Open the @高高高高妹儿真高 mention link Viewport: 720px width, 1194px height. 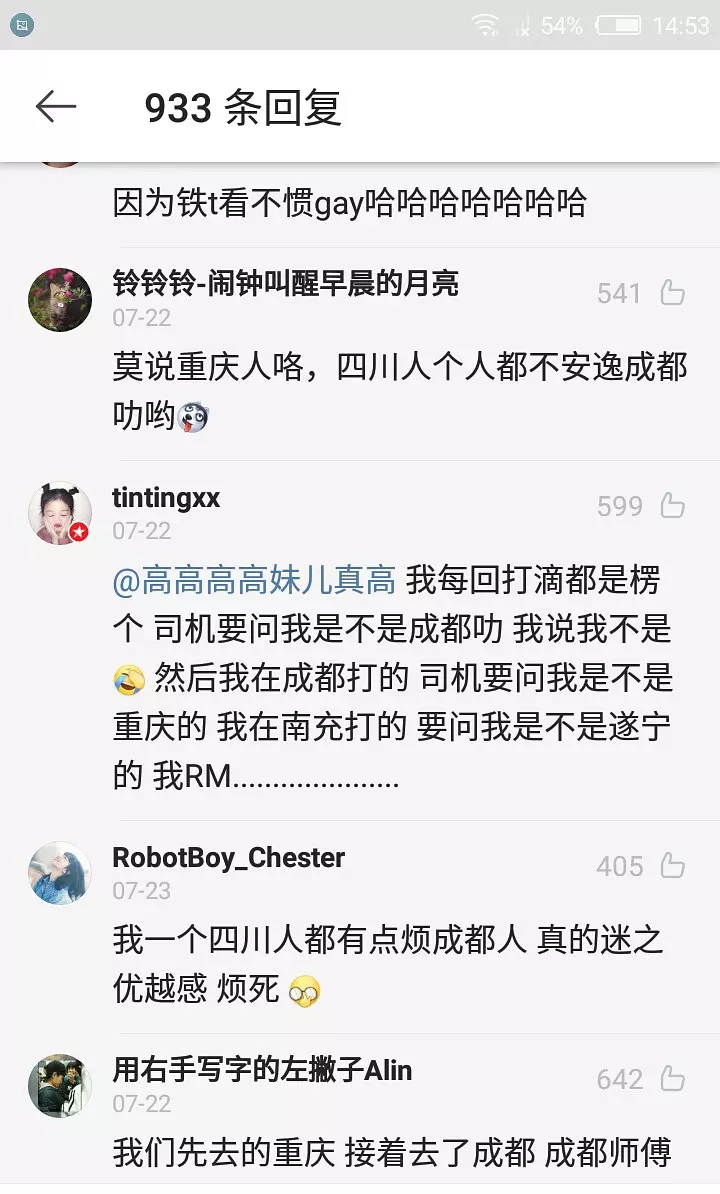(255, 579)
